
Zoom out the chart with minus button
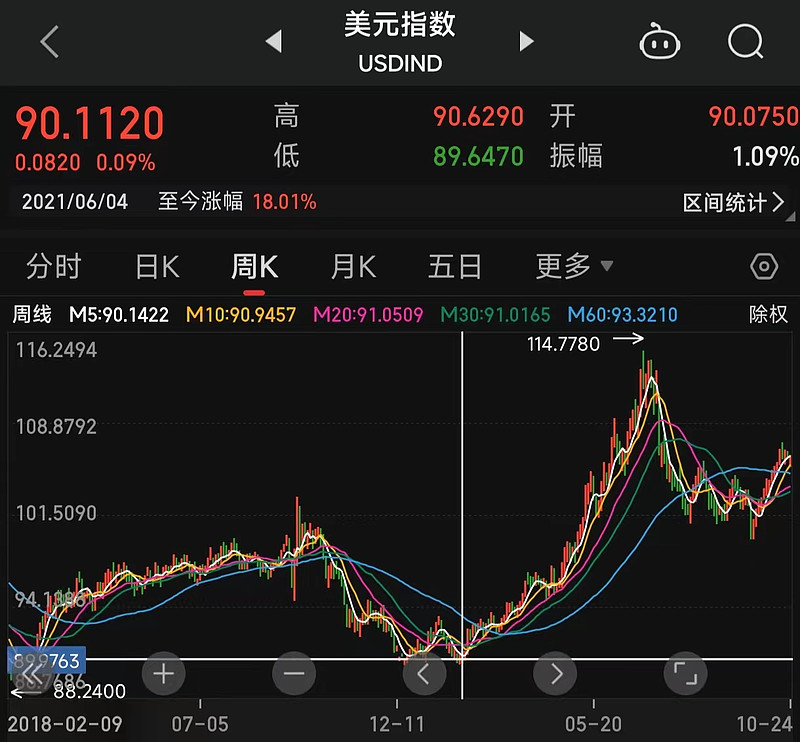click(x=293, y=674)
